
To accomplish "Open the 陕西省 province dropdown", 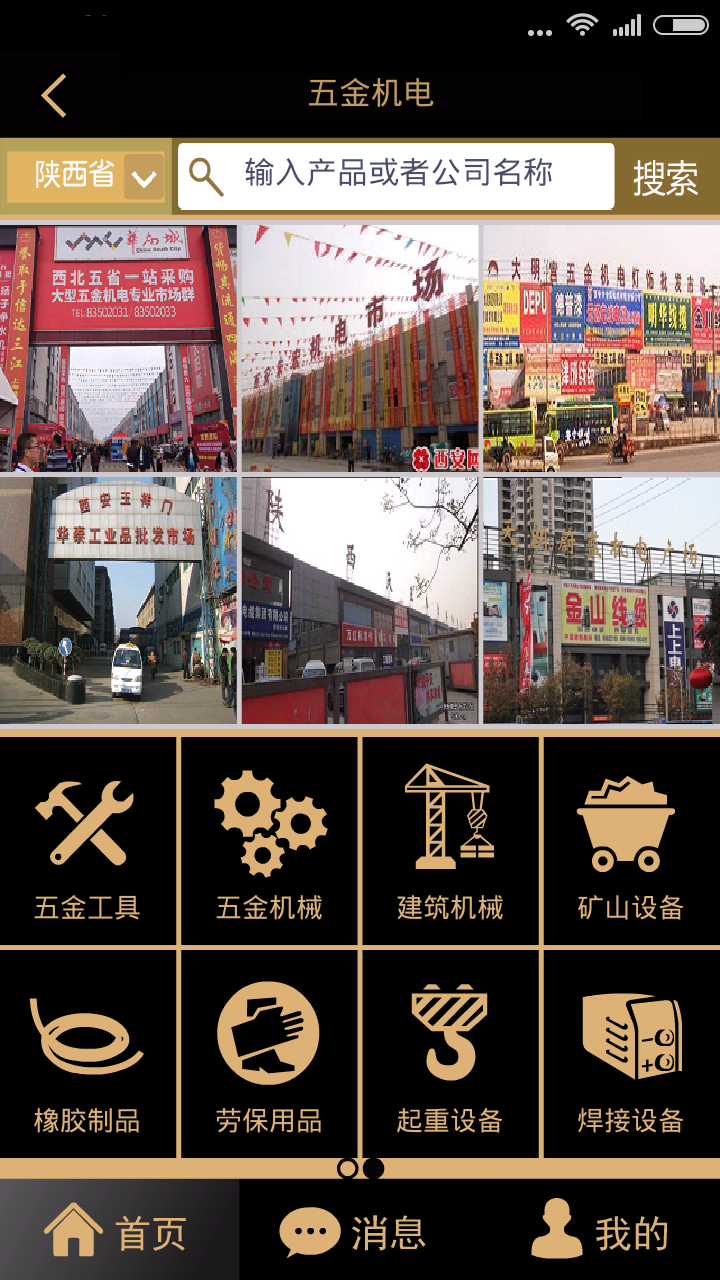I will pyautogui.click(x=87, y=177).
